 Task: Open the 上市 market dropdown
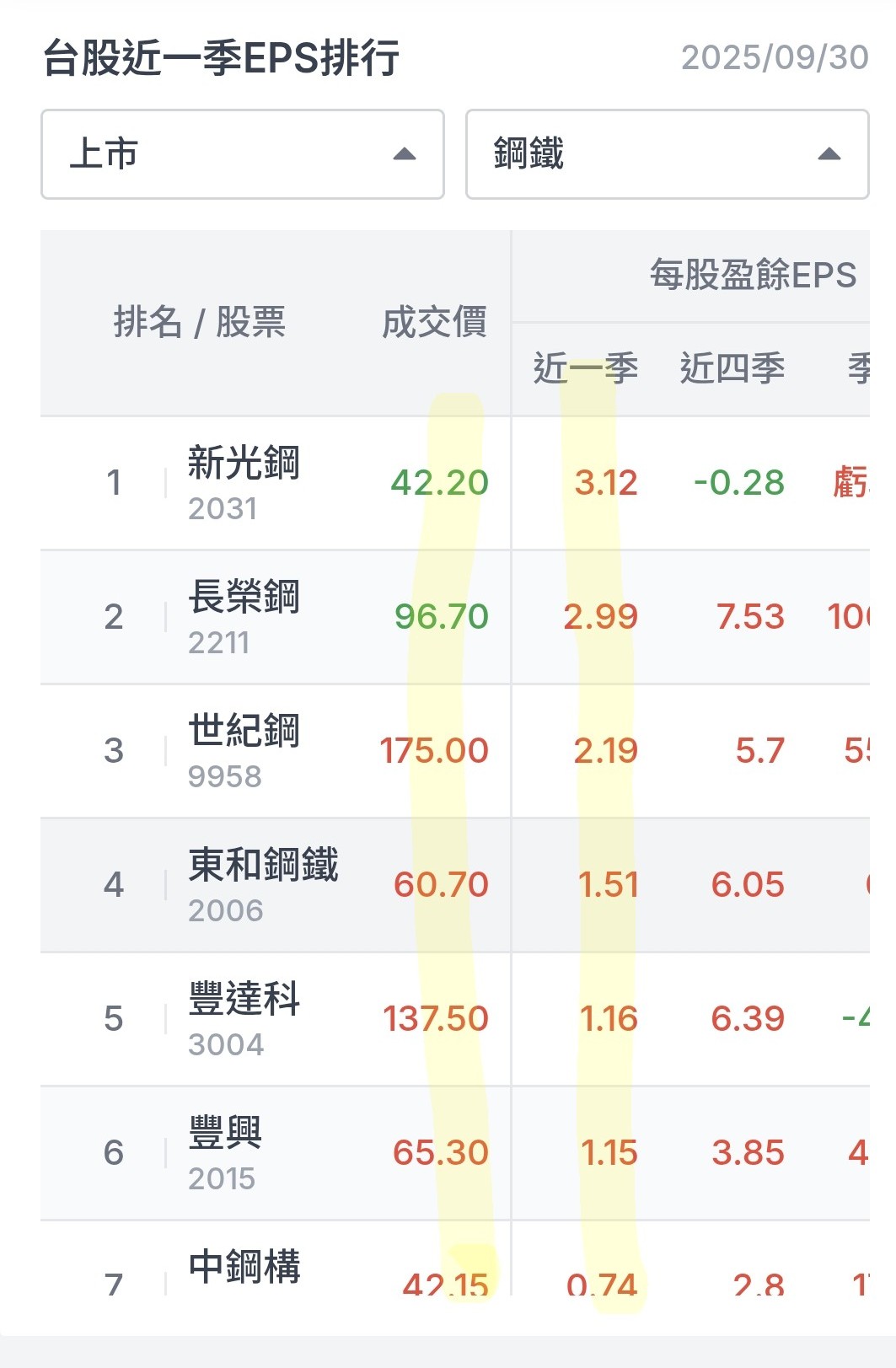coord(242,154)
